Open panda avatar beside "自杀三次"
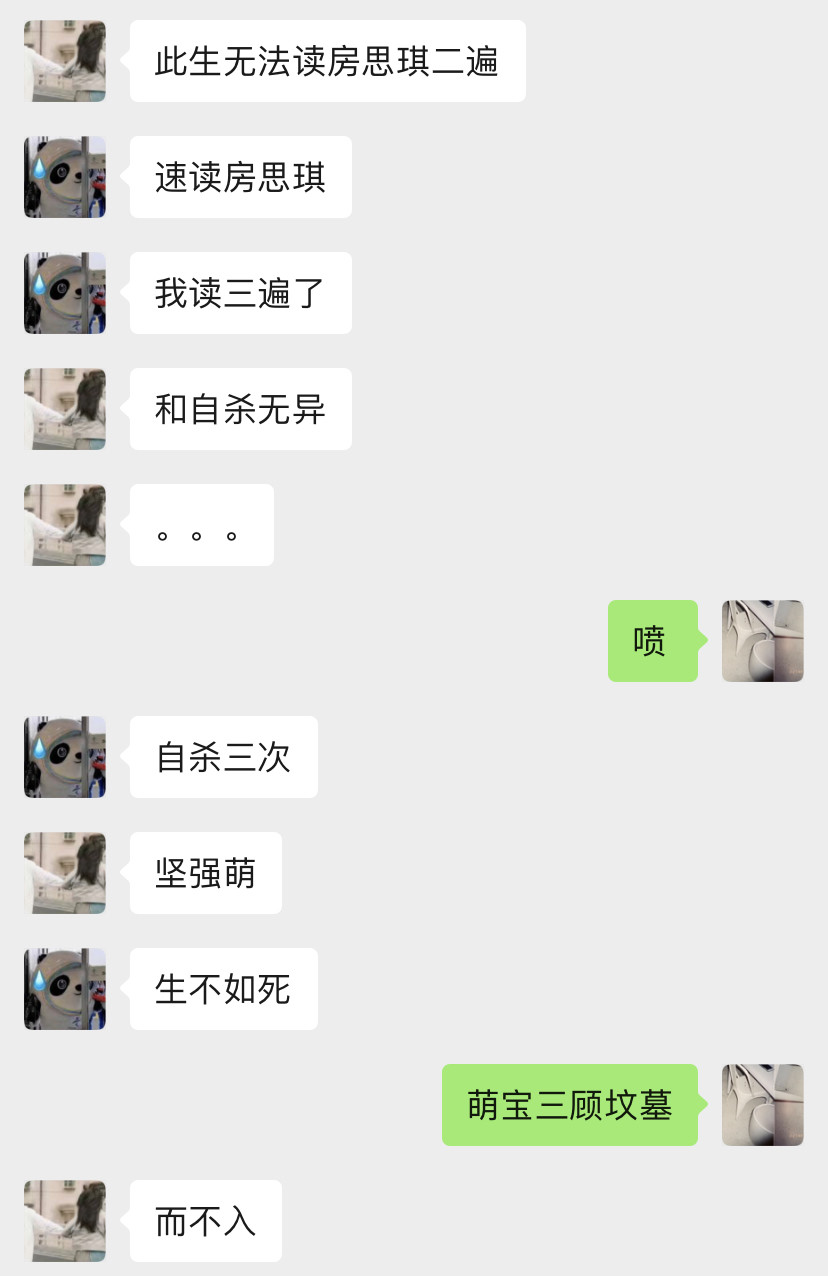This screenshot has width=828, height=1276. tap(65, 757)
